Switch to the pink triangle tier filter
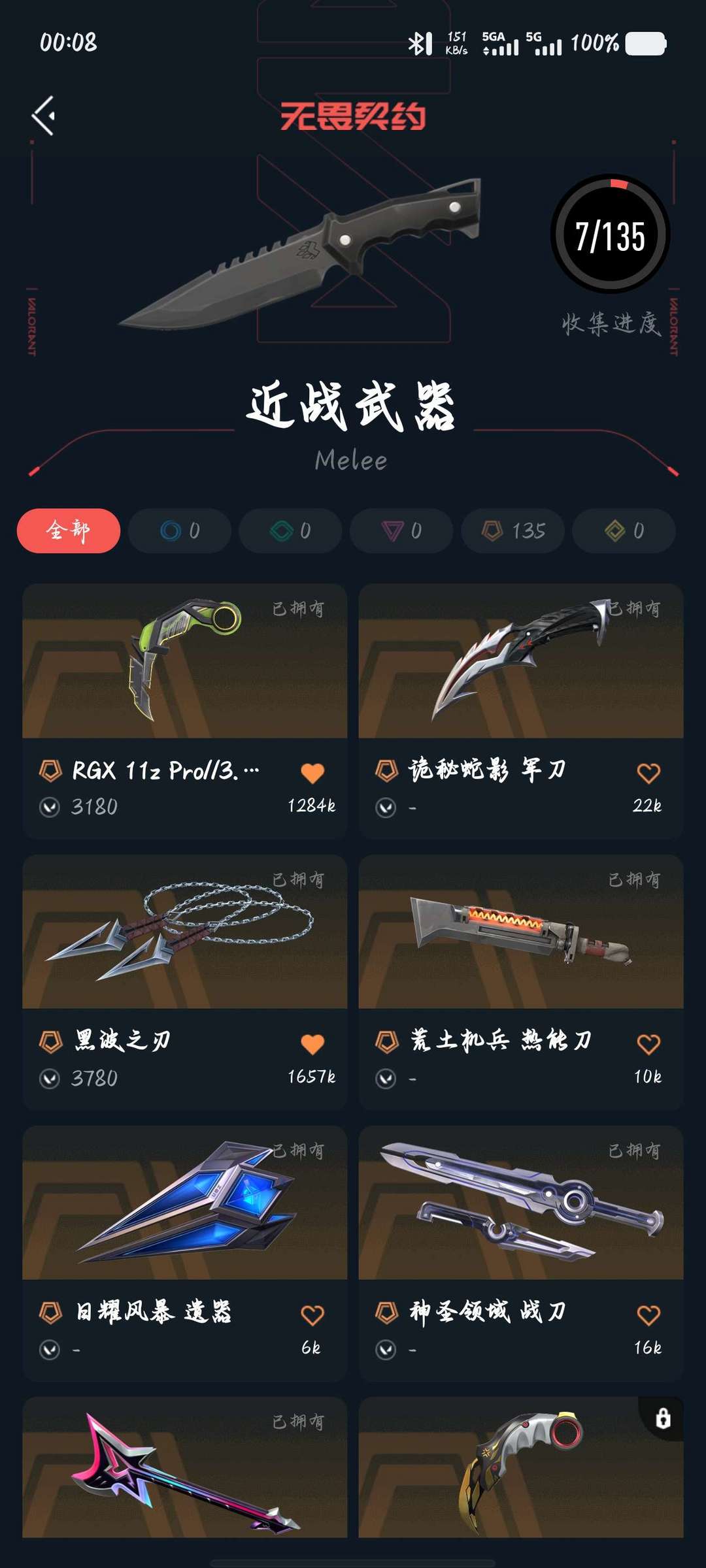The height and width of the screenshot is (1568, 706). click(x=401, y=531)
